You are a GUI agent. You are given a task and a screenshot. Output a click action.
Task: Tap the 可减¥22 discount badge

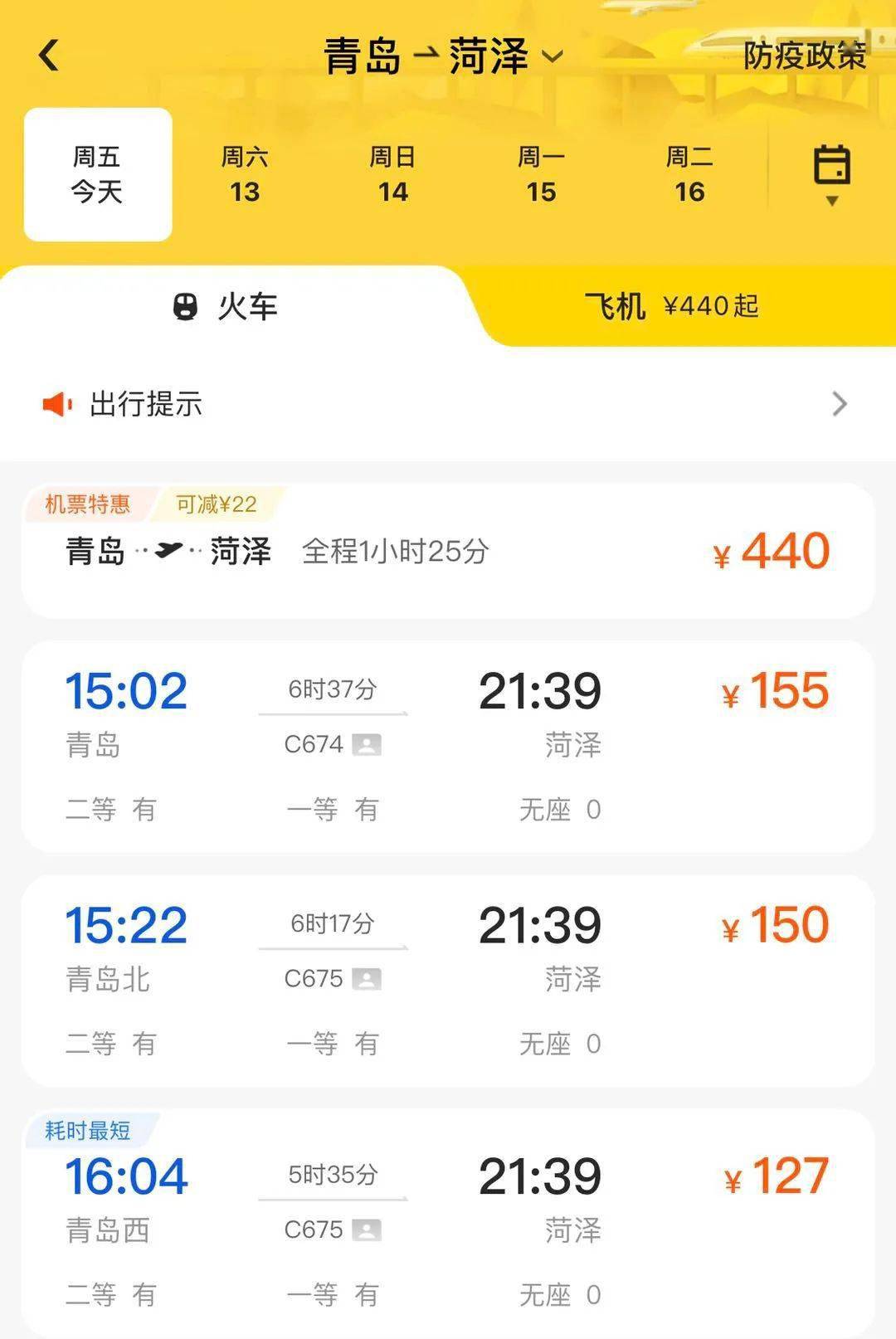215,504
